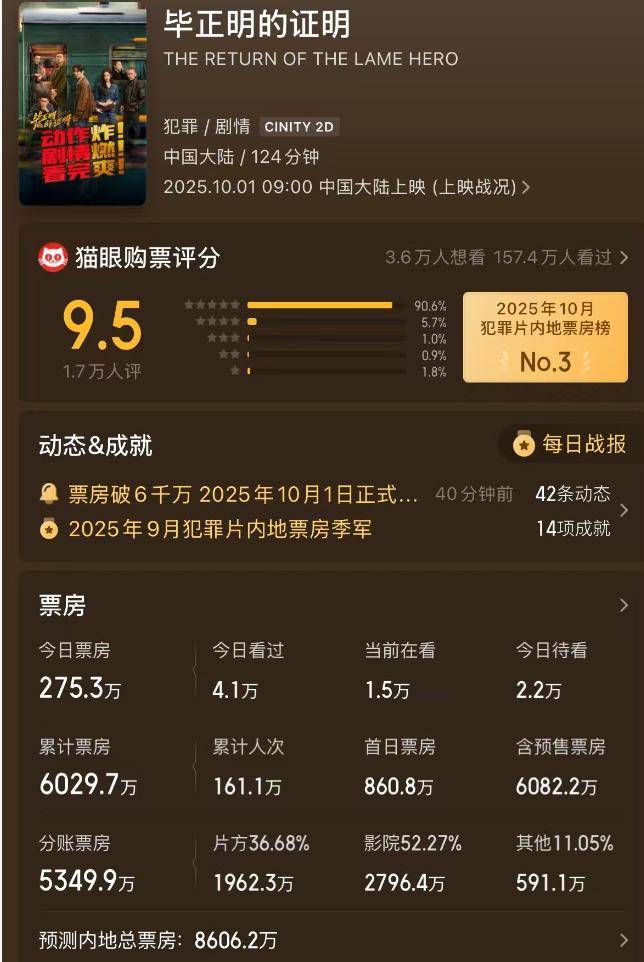Expand the 票房 box office details

pyautogui.click(x=623, y=605)
